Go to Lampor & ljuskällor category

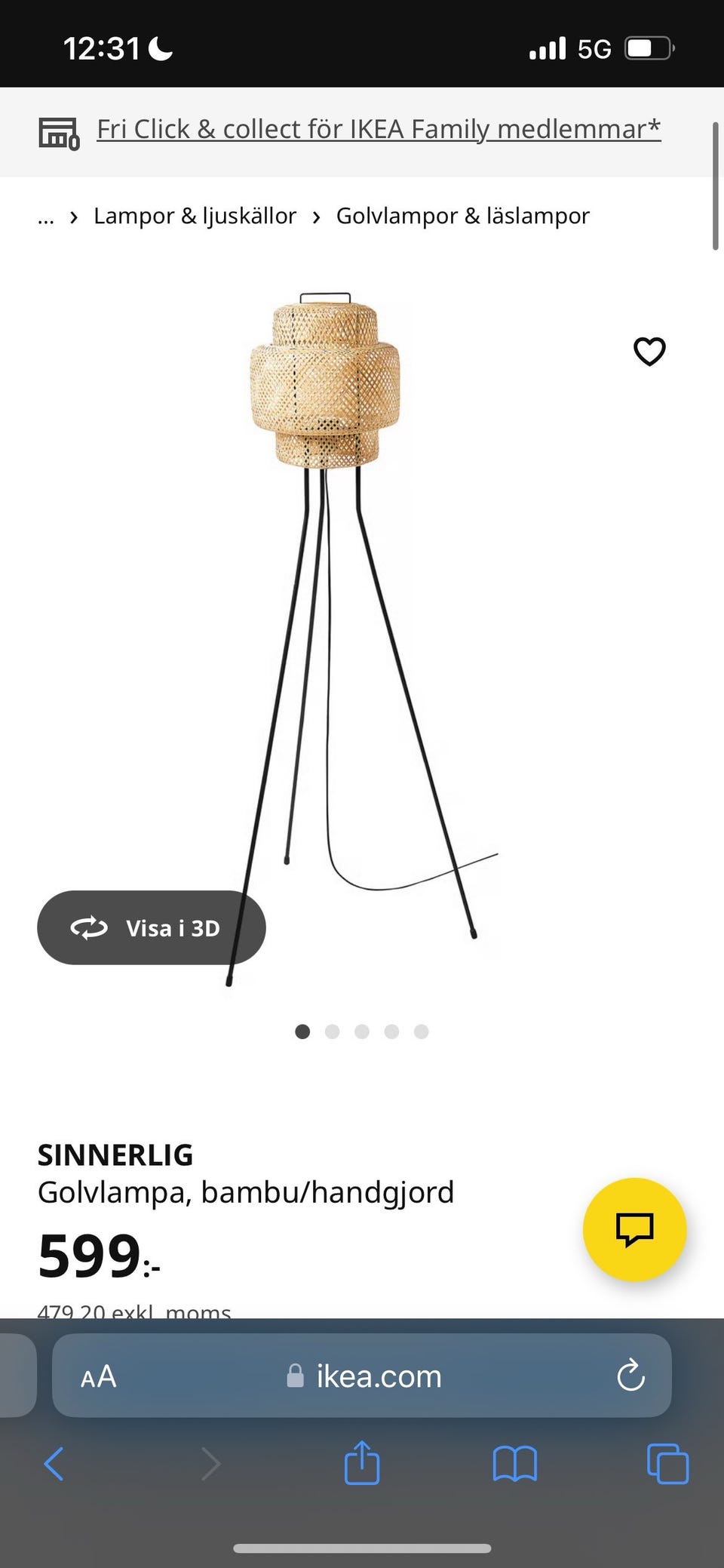[195, 216]
